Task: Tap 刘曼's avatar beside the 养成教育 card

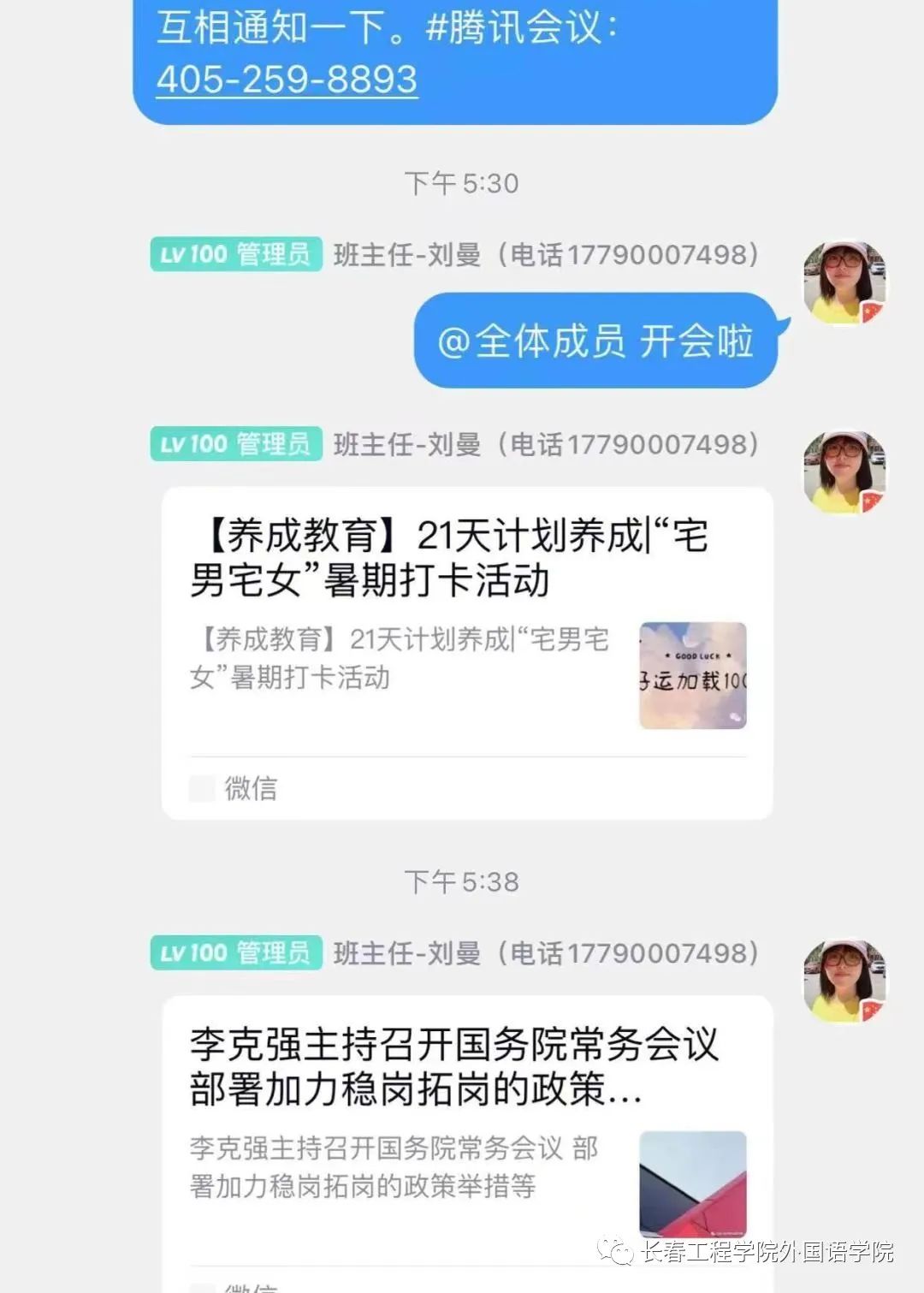Action: point(844,473)
